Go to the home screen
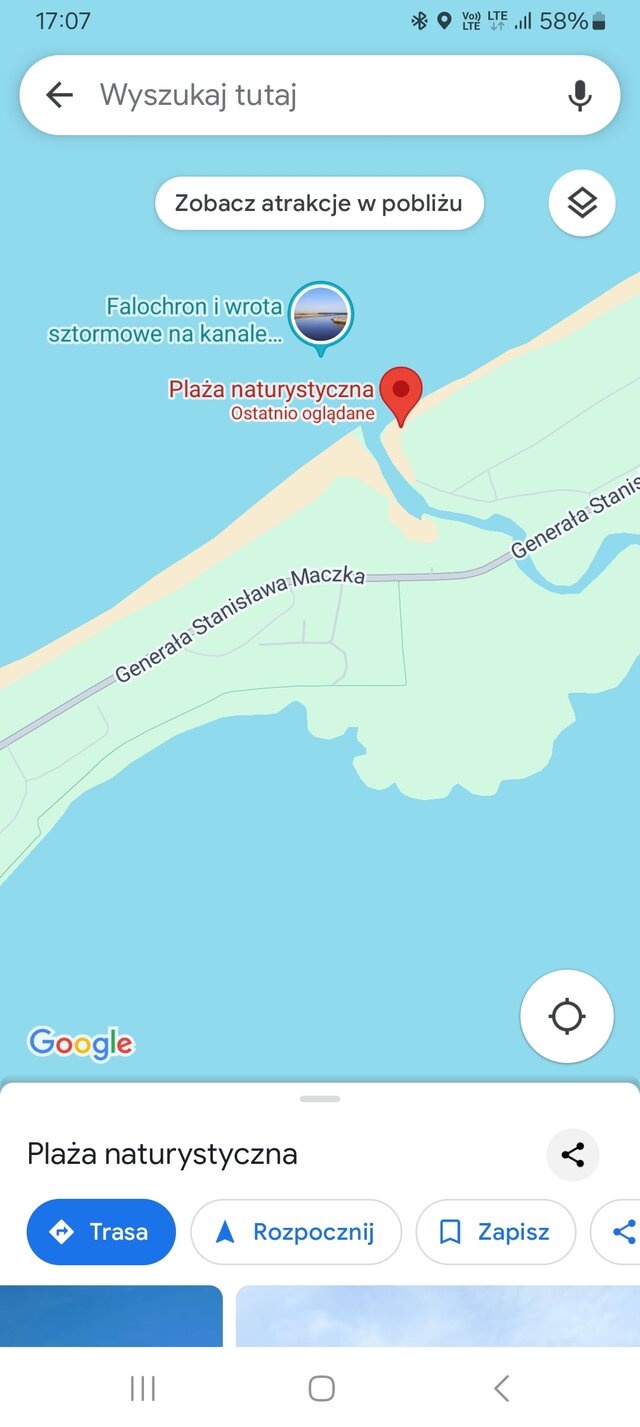The width and height of the screenshot is (640, 1427). click(321, 1388)
